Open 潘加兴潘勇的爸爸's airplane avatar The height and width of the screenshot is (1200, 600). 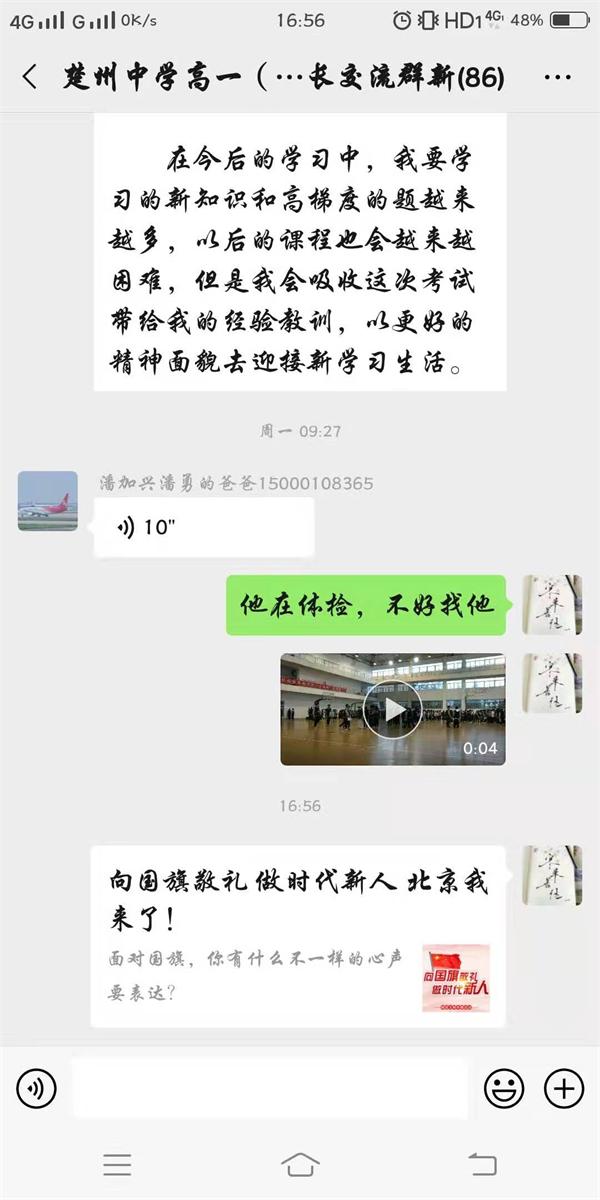pyautogui.click(x=47, y=500)
